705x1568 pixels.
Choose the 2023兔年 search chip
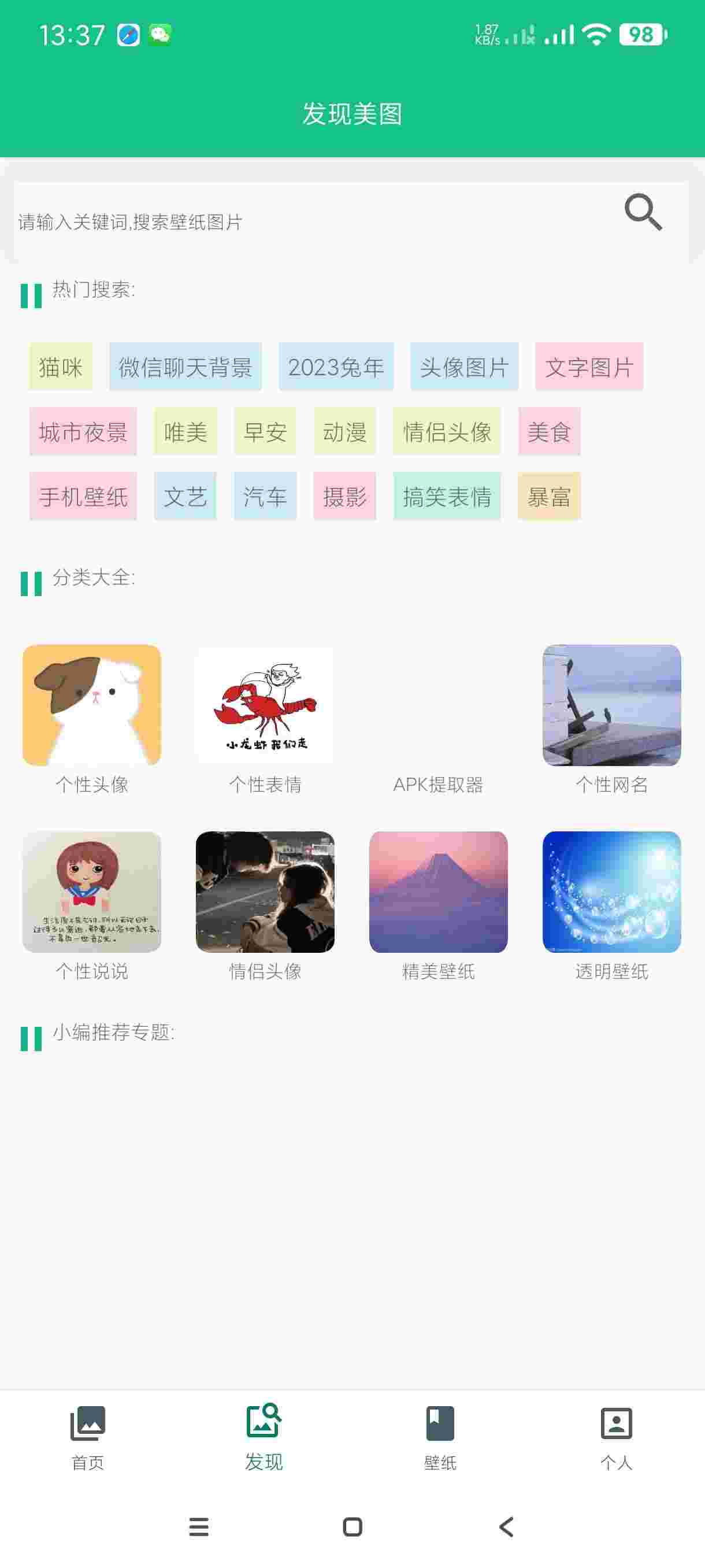tap(336, 367)
